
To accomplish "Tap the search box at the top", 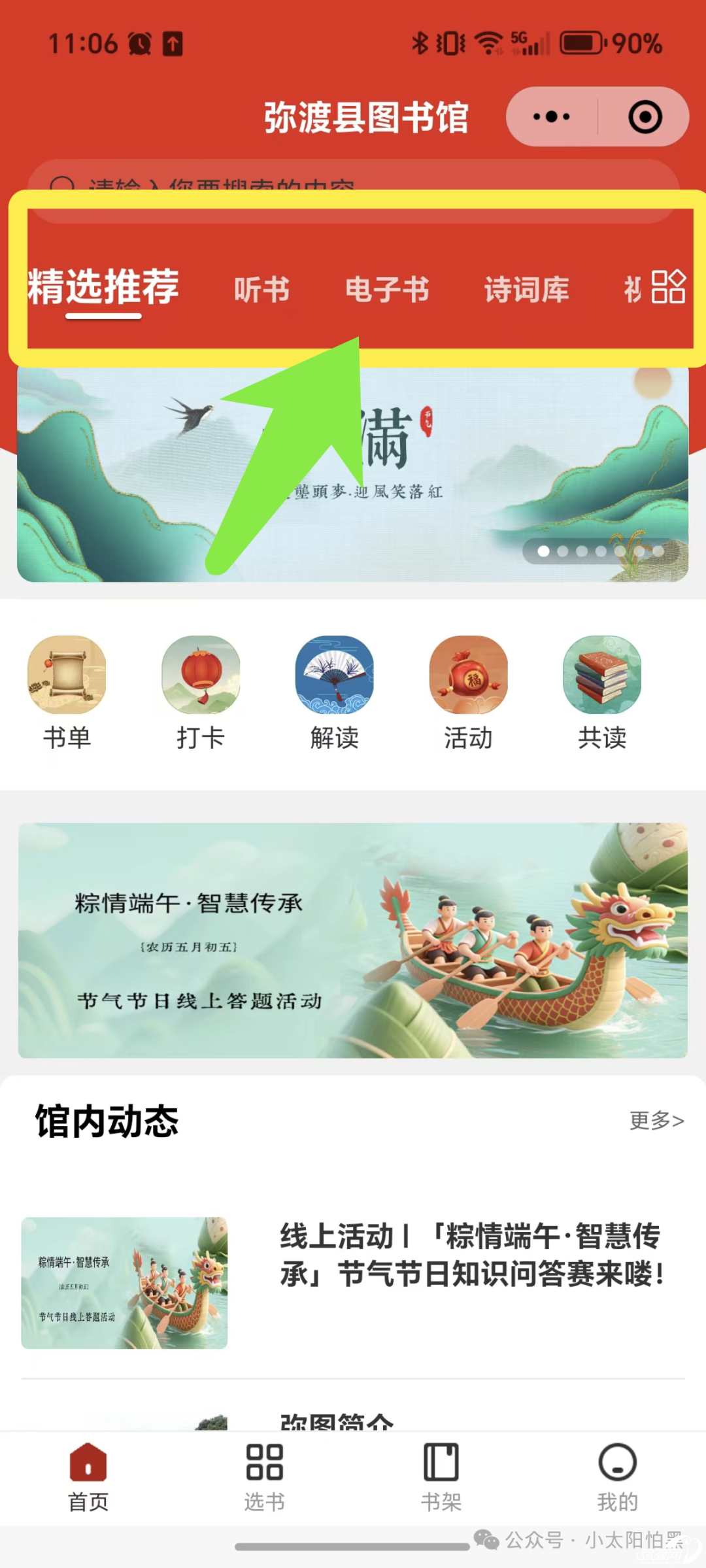I will pyautogui.click(x=353, y=188).
